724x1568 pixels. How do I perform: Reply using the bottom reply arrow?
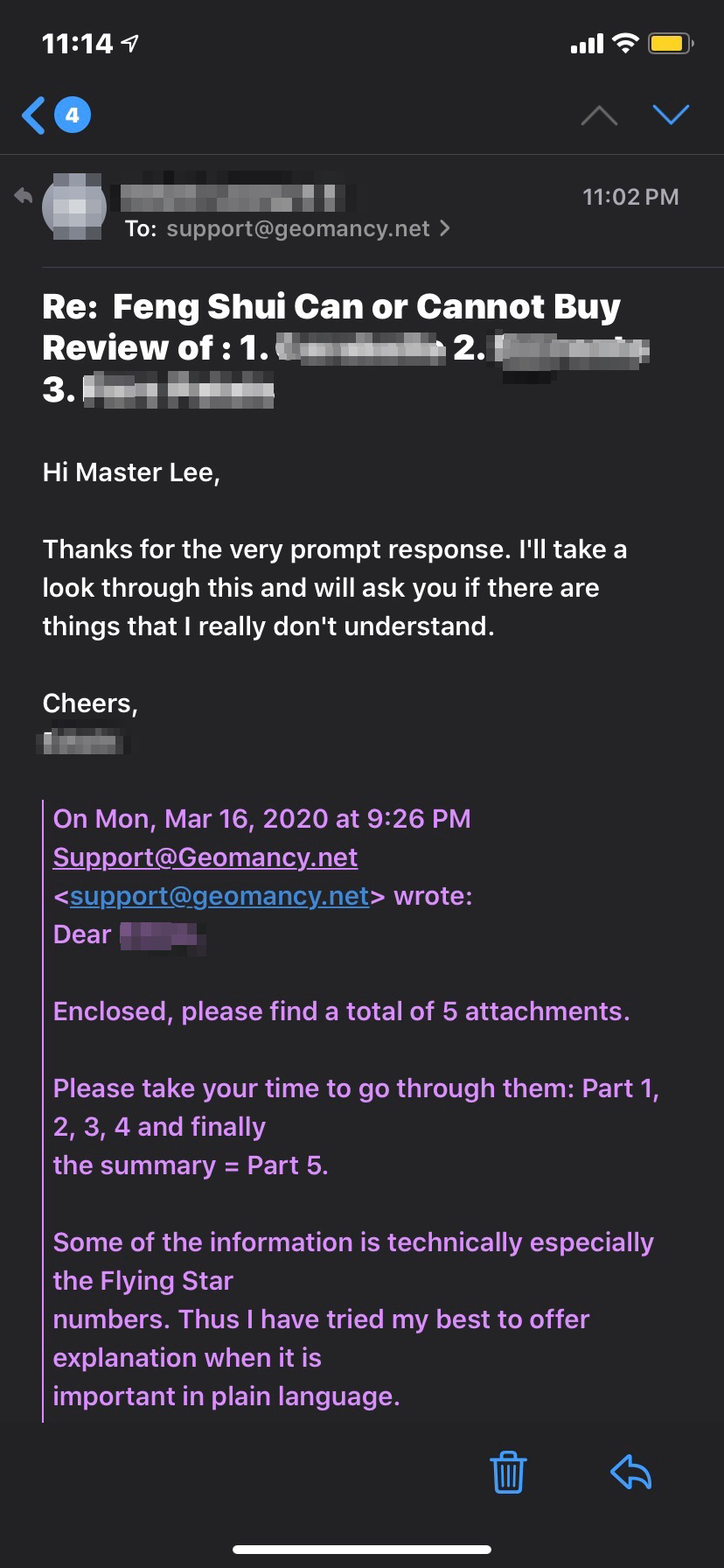(630, 1471)
